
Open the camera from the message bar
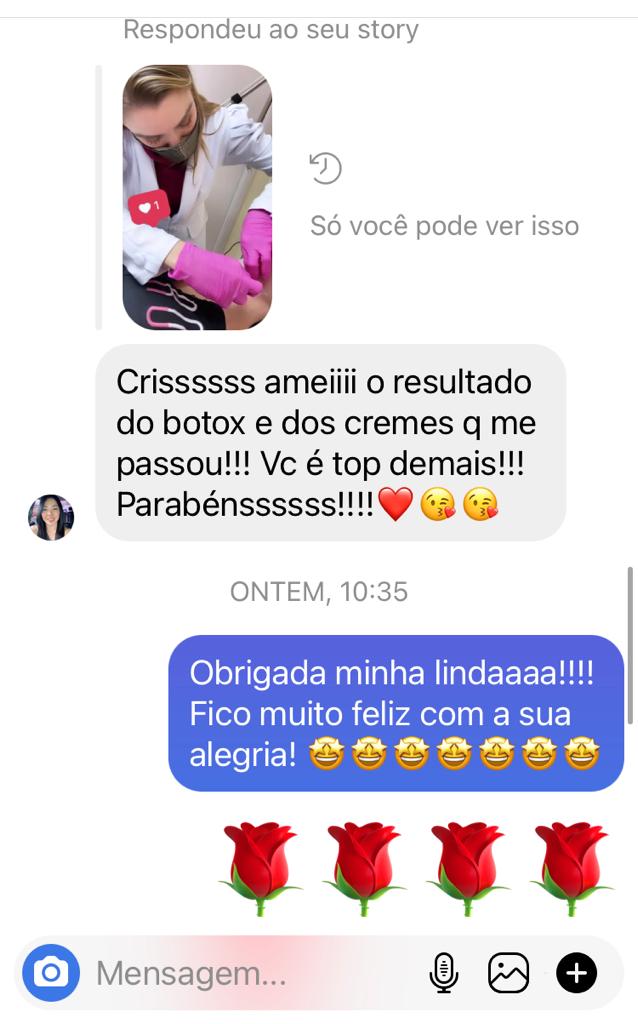click(51, 972)
